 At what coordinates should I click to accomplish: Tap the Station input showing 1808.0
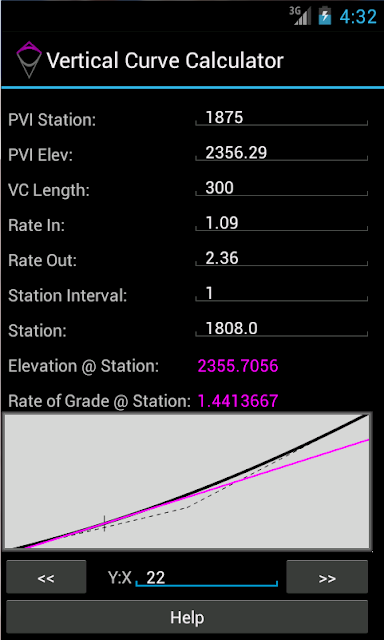[x=282, y=329]
